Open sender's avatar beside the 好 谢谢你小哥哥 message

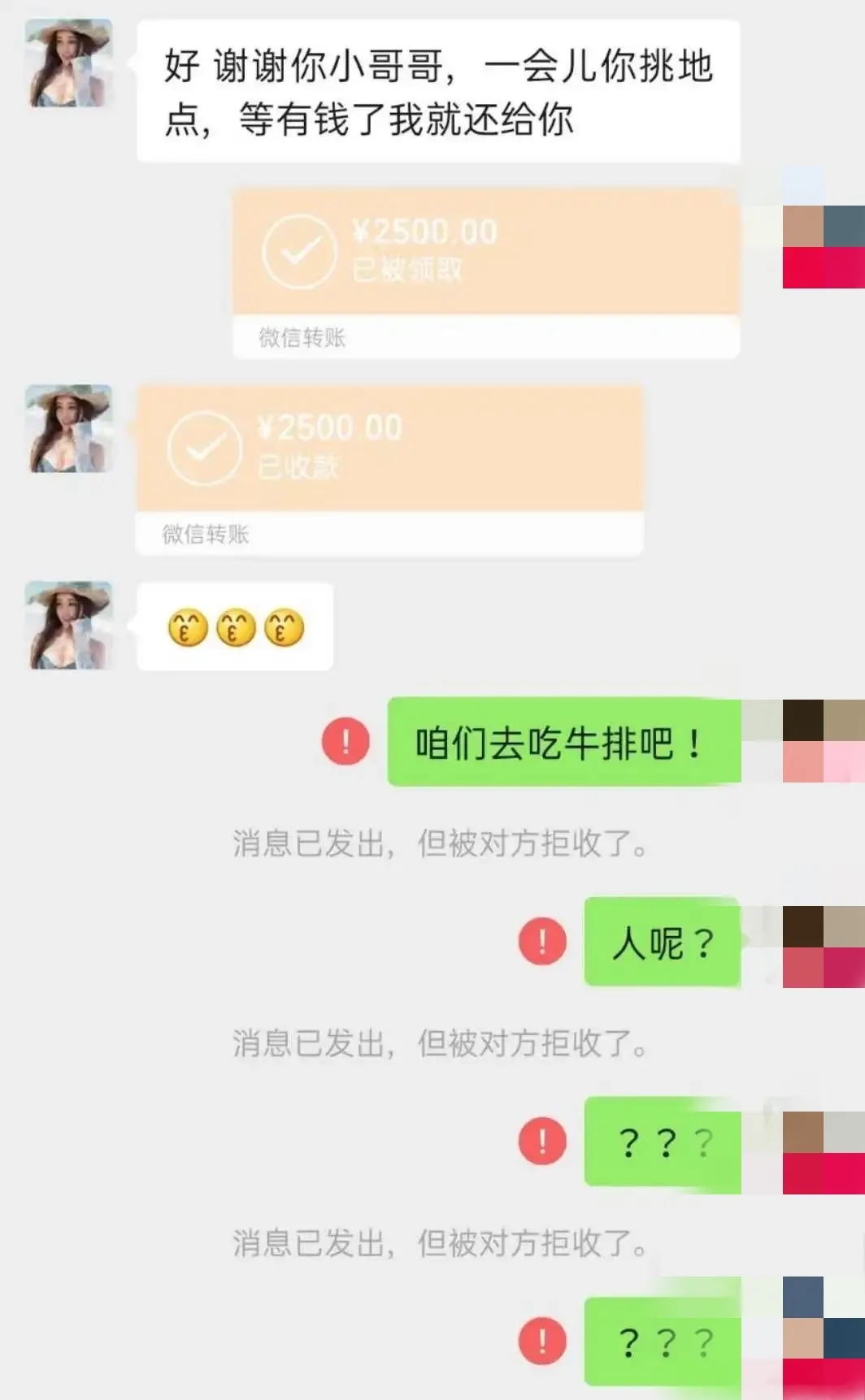(x=68, y=63)
